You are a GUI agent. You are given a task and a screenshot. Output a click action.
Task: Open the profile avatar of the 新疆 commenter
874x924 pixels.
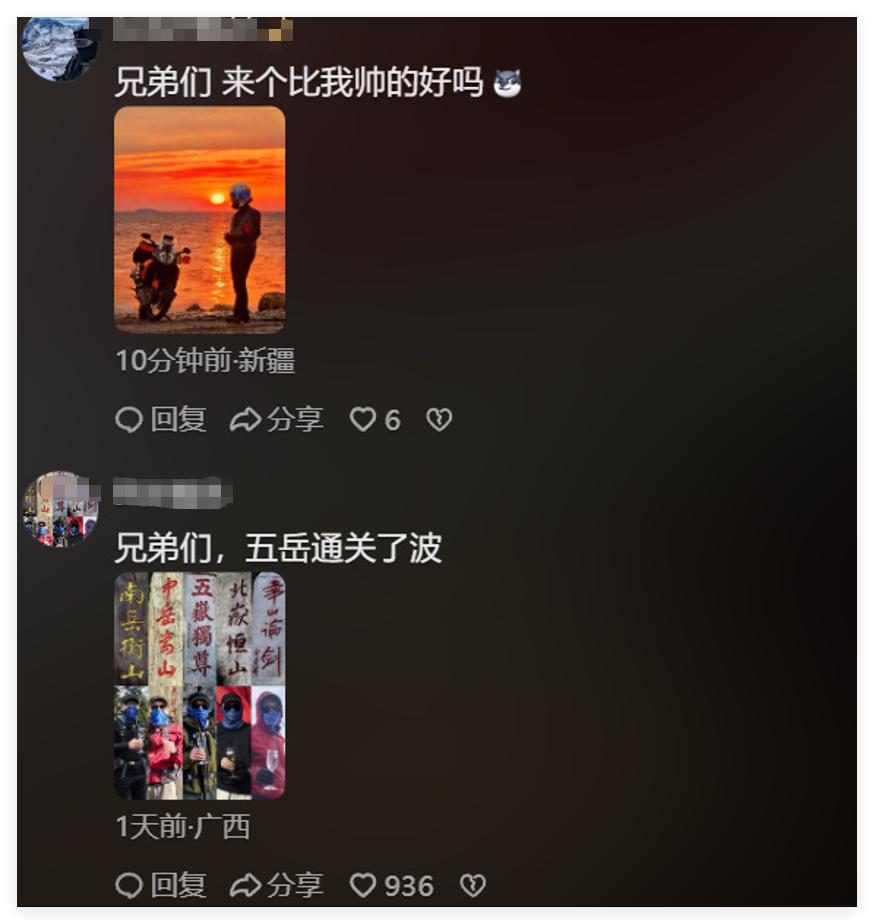pos(59,47)
